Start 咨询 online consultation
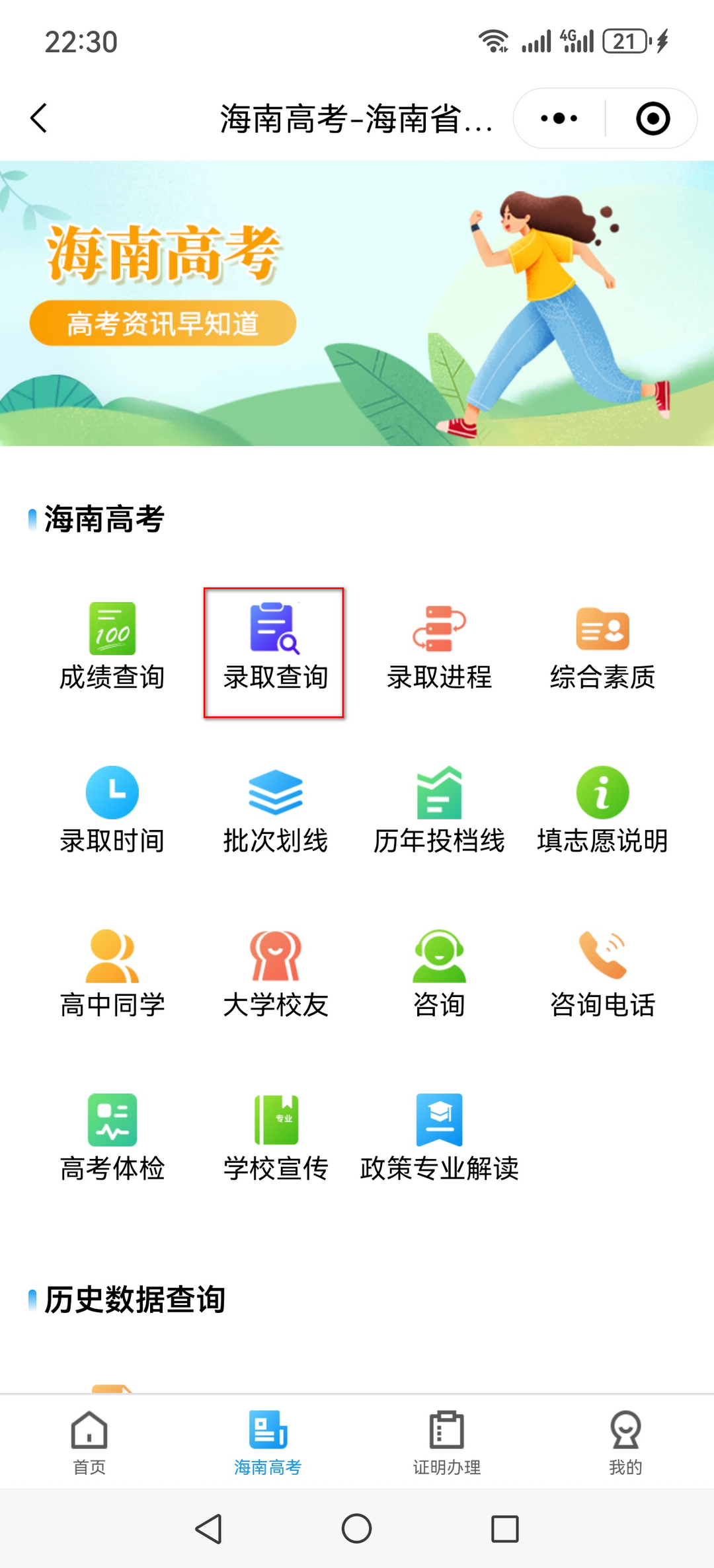This screenshot has height=1568, width=714. 439,975
